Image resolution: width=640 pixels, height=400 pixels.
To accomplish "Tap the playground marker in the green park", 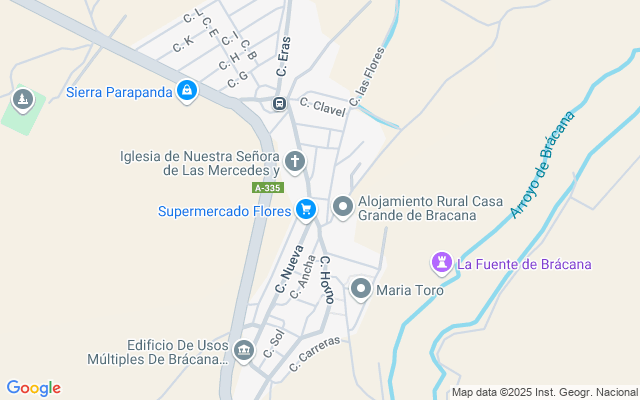I will [x=24, y=100].
